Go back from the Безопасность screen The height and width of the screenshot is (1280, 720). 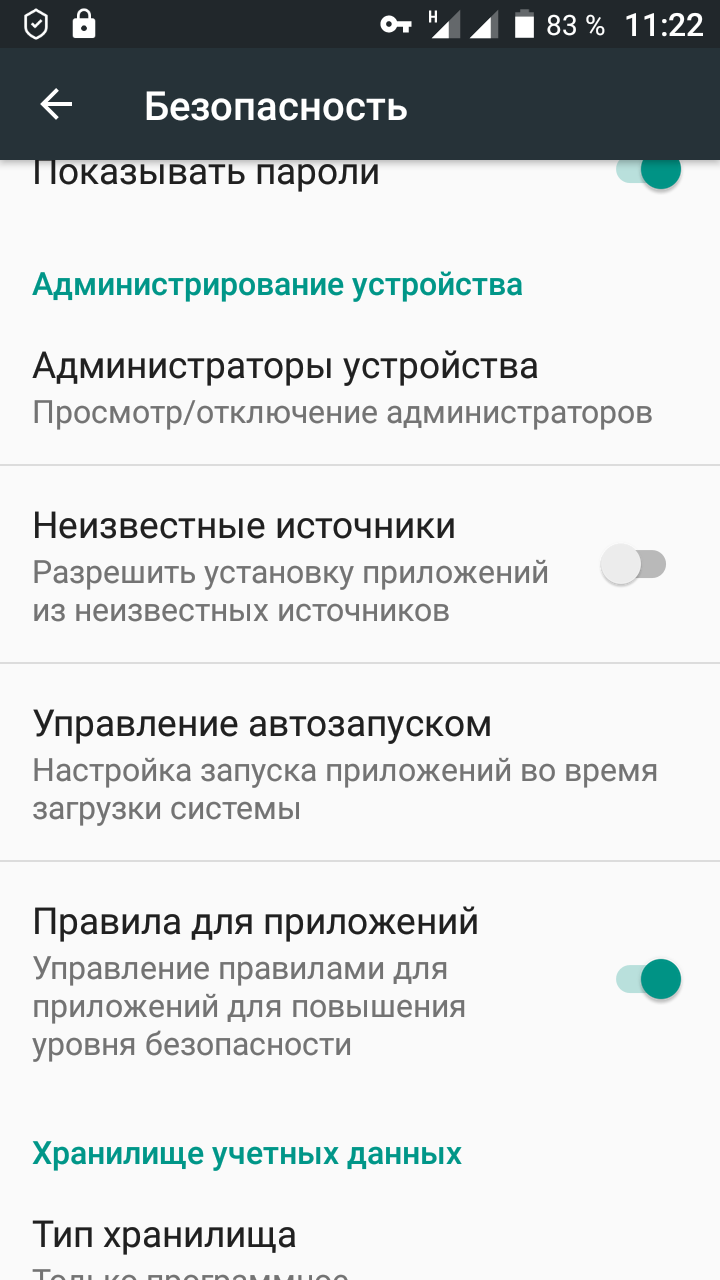point(57,105)
